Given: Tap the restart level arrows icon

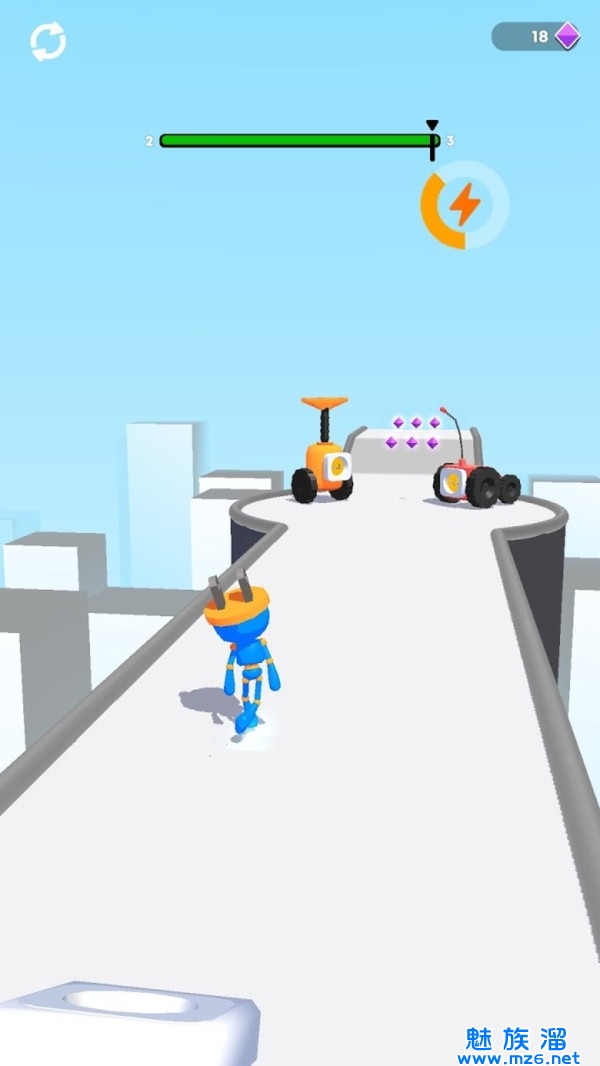Looking at the screenshot, I should tap(48, 42).
